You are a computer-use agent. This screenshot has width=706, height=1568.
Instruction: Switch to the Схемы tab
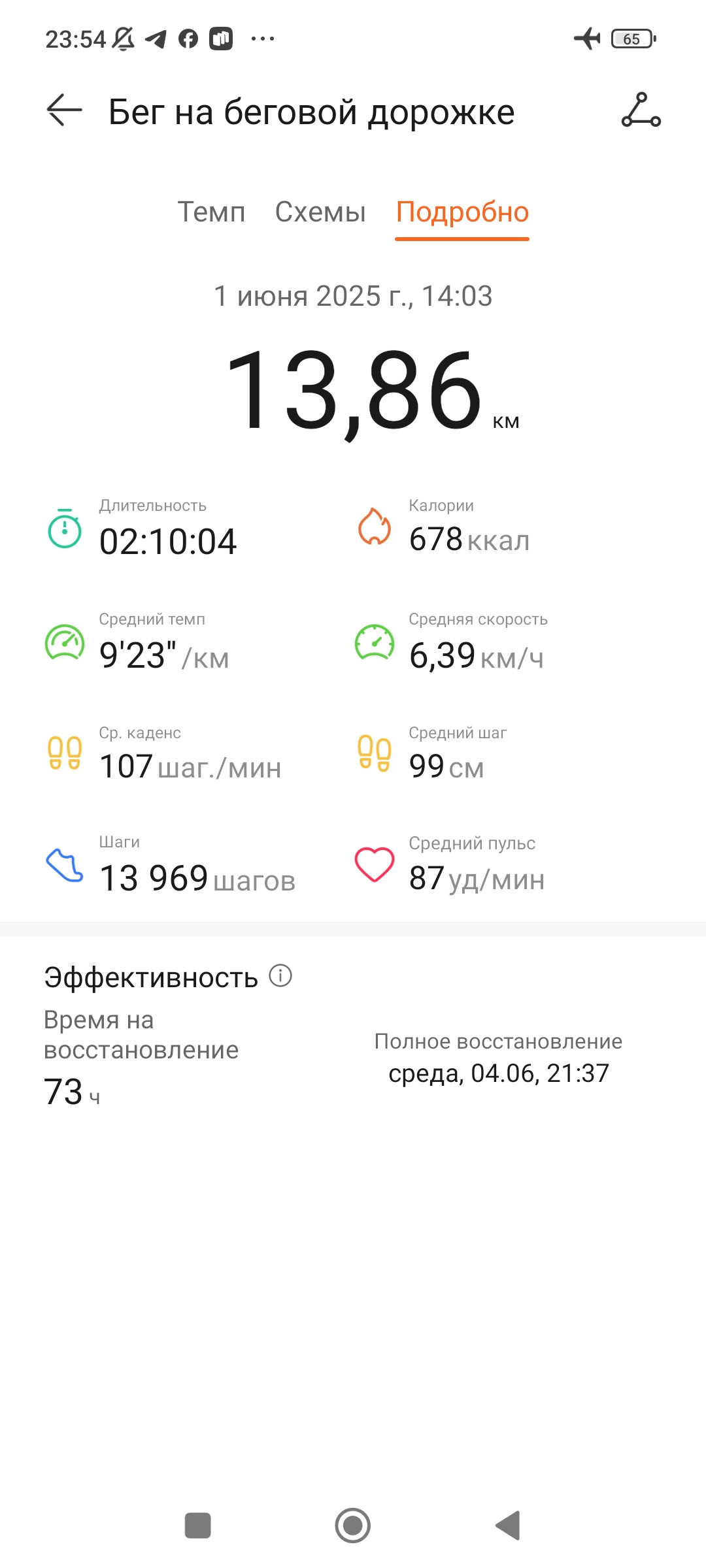click(x=320, y=212)
